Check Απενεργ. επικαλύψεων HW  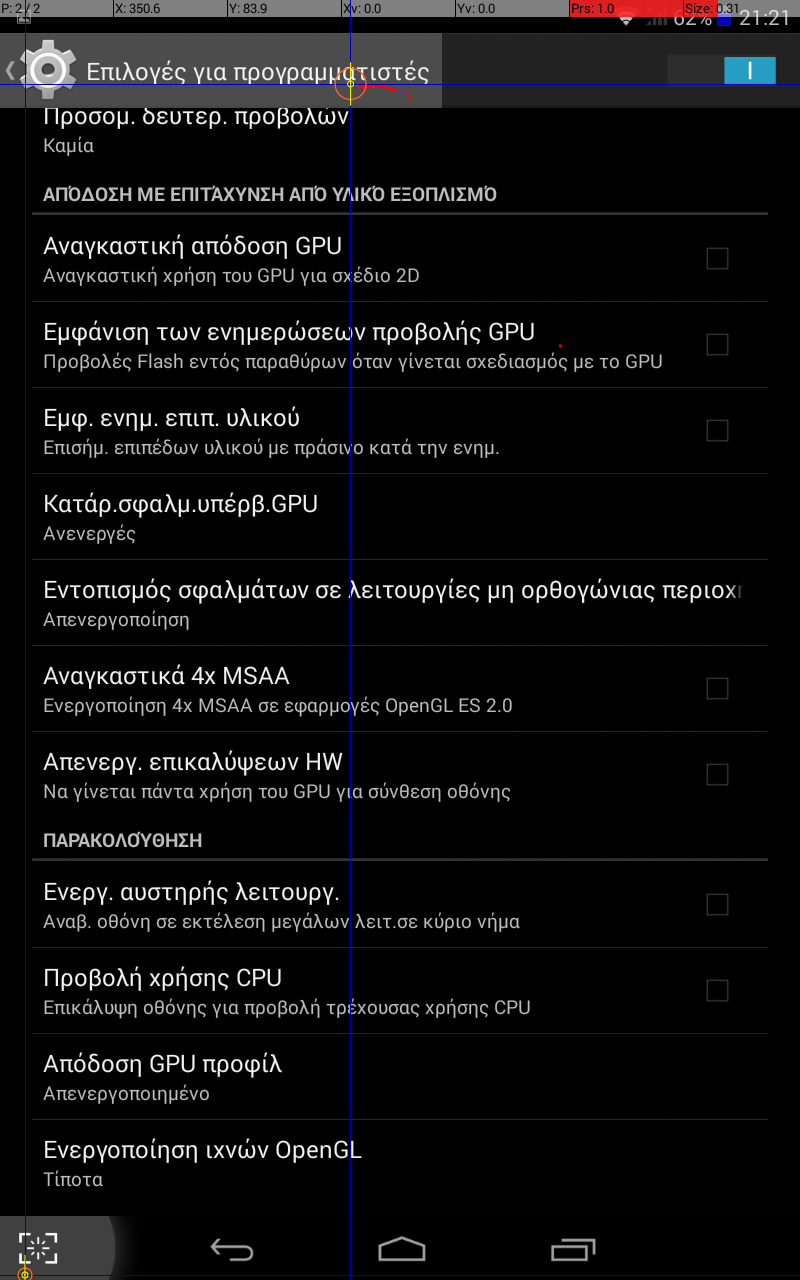pyautogui.click(x=717, y=775)
